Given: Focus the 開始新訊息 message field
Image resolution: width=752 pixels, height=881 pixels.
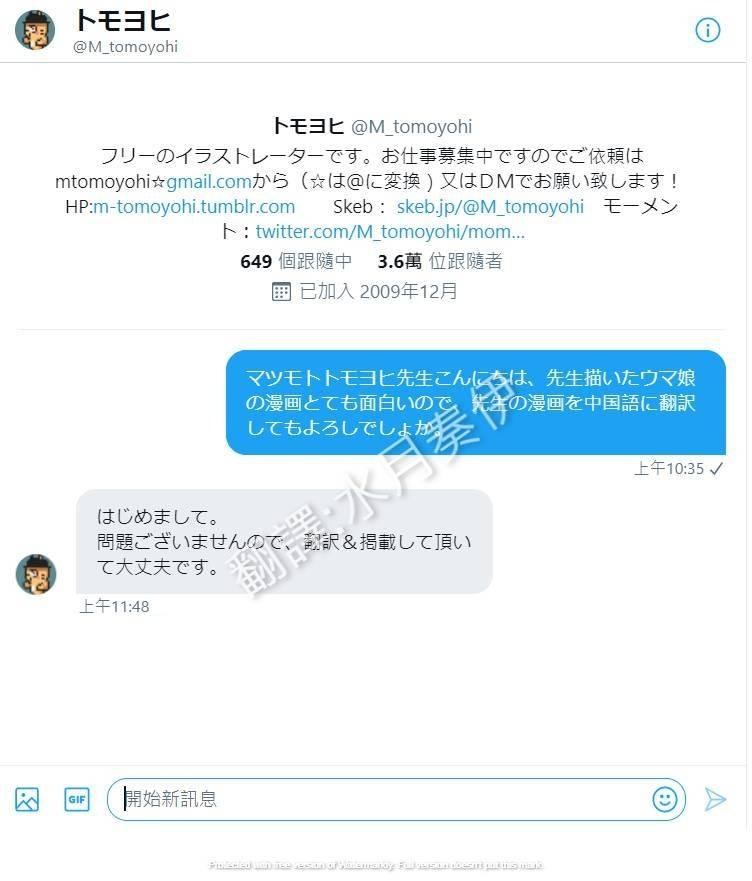Looking at the screenshot, I should 380,799.
